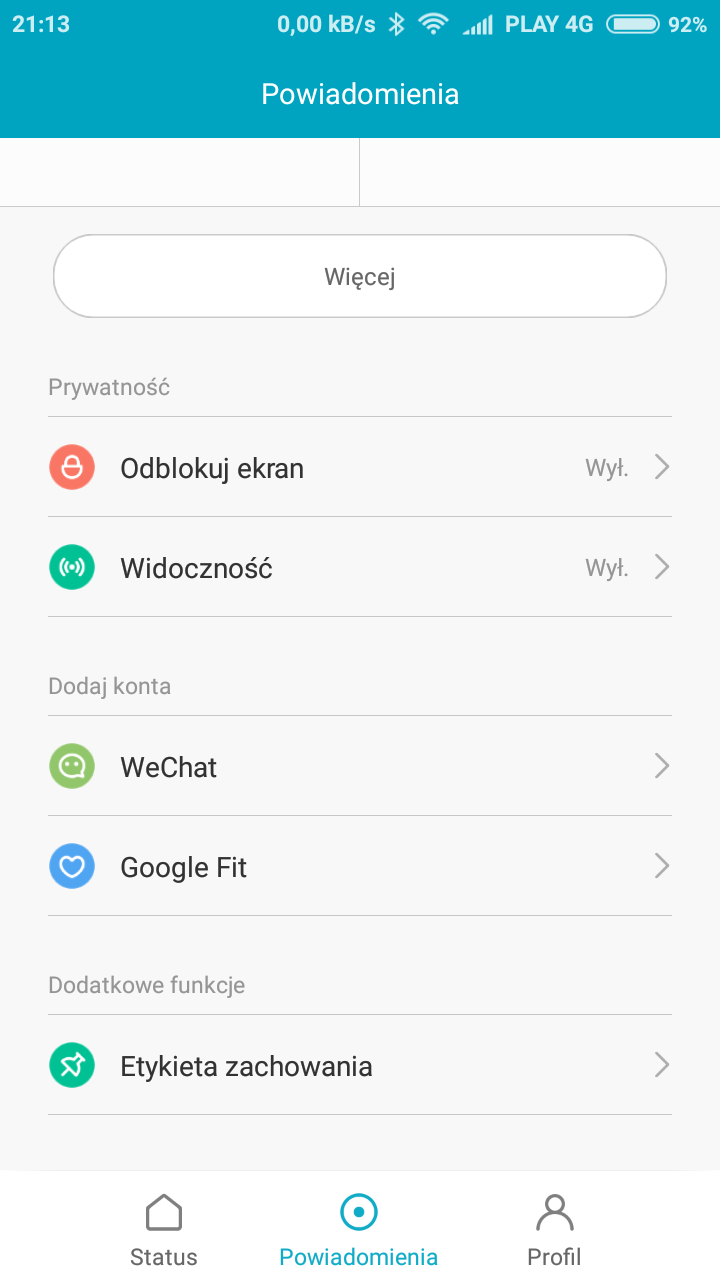The height and width of the screenshot is (1280, 720).
Task: Select the Powiadomienia tab
Action: point(358,1229)
